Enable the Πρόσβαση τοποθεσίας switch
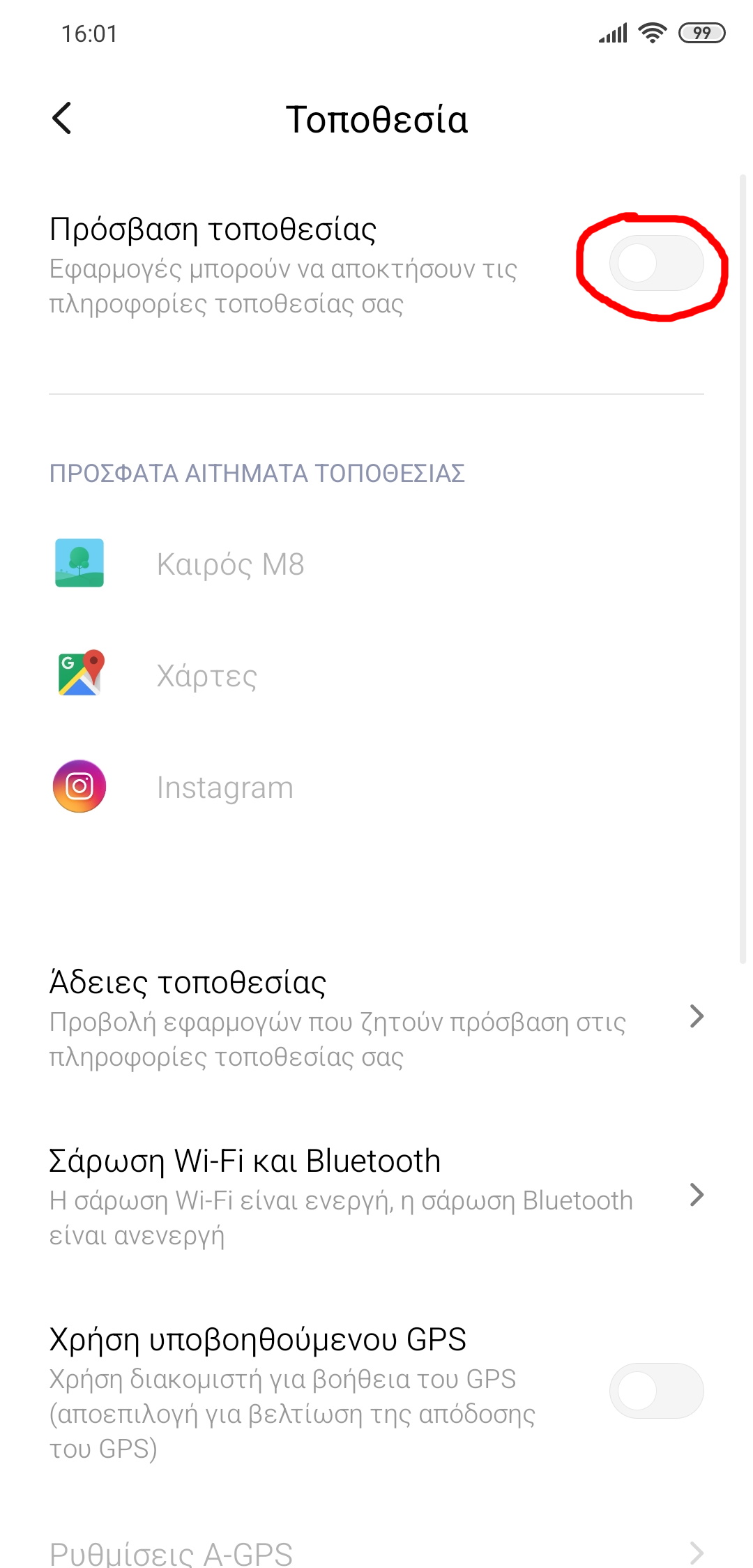This screenshot has height=1568, width=753. tap(656, 264)
